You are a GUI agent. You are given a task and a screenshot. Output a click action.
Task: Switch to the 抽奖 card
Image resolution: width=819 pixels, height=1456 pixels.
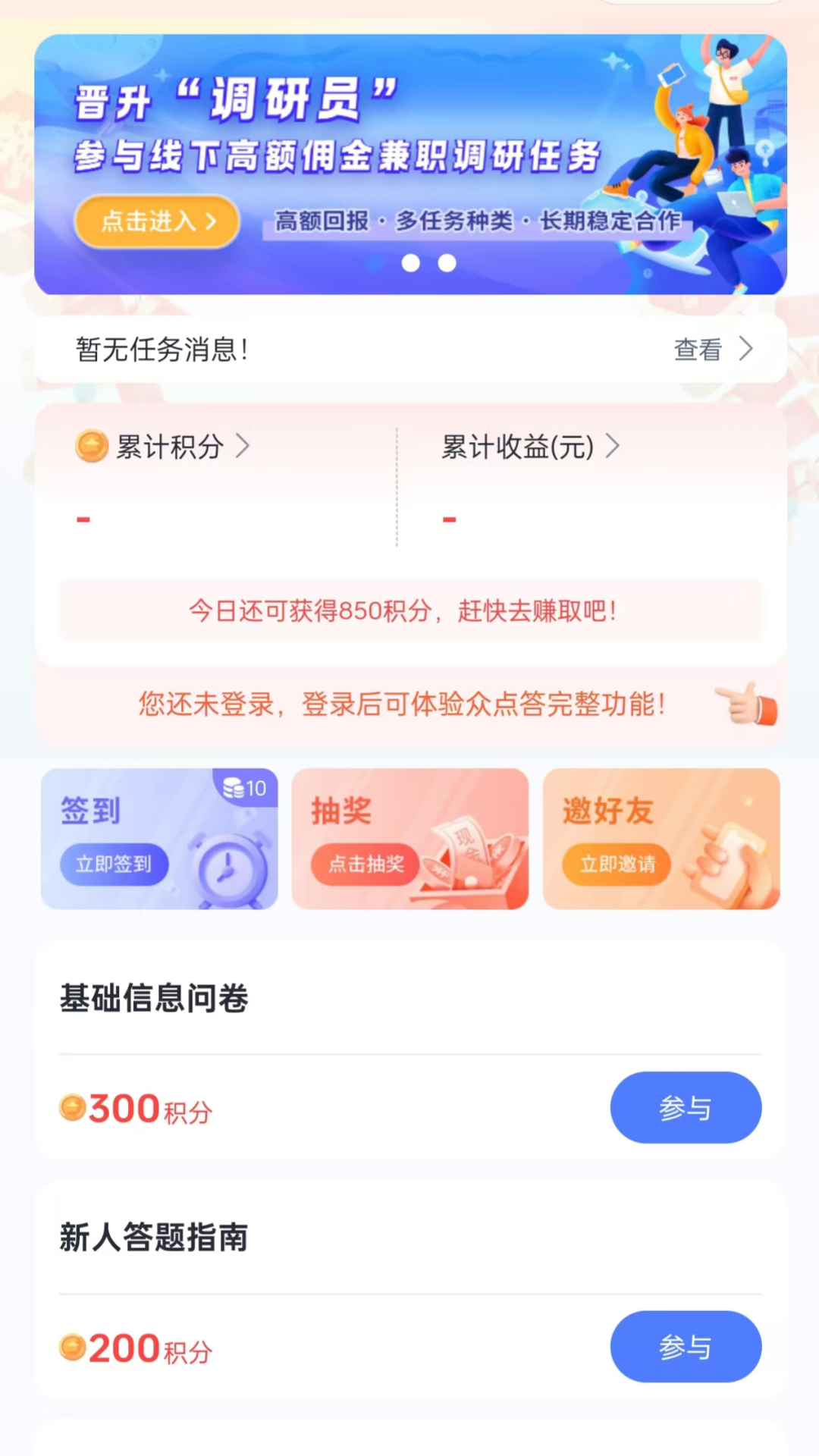click(x=409, y=839)
